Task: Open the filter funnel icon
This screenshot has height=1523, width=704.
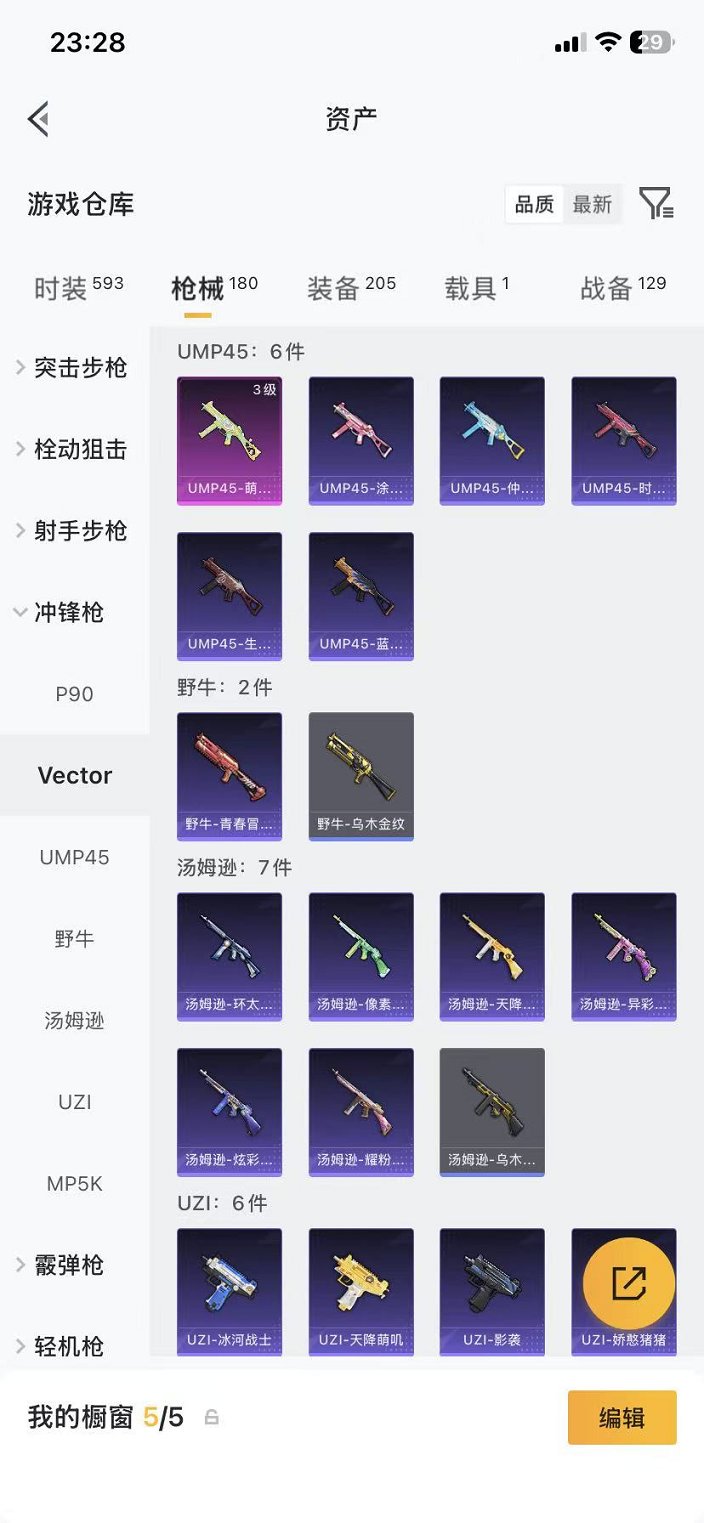Action: pyautogui.click(x=656, y=204)
